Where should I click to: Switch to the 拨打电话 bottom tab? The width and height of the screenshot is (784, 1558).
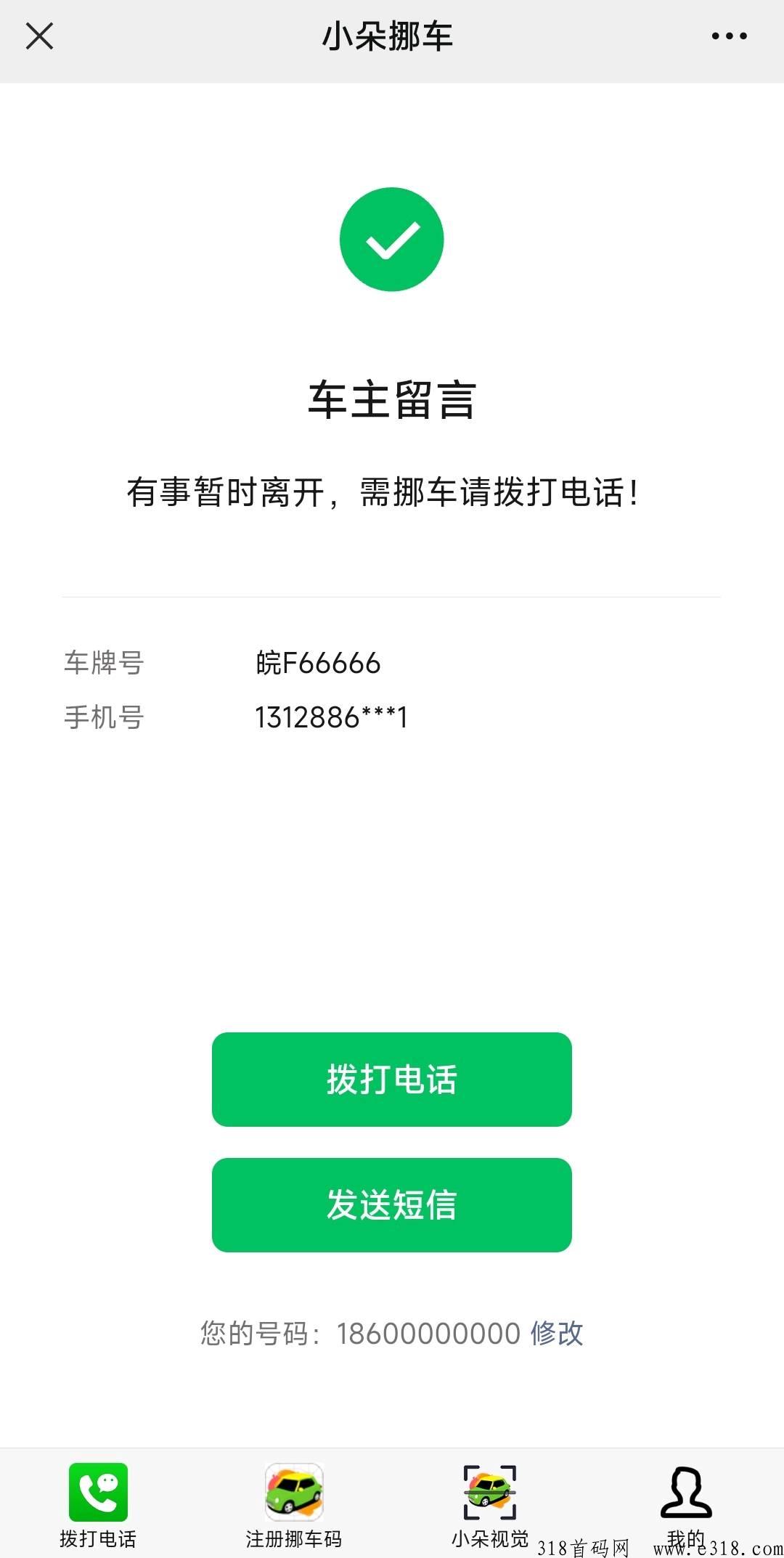coord(98,1506)
